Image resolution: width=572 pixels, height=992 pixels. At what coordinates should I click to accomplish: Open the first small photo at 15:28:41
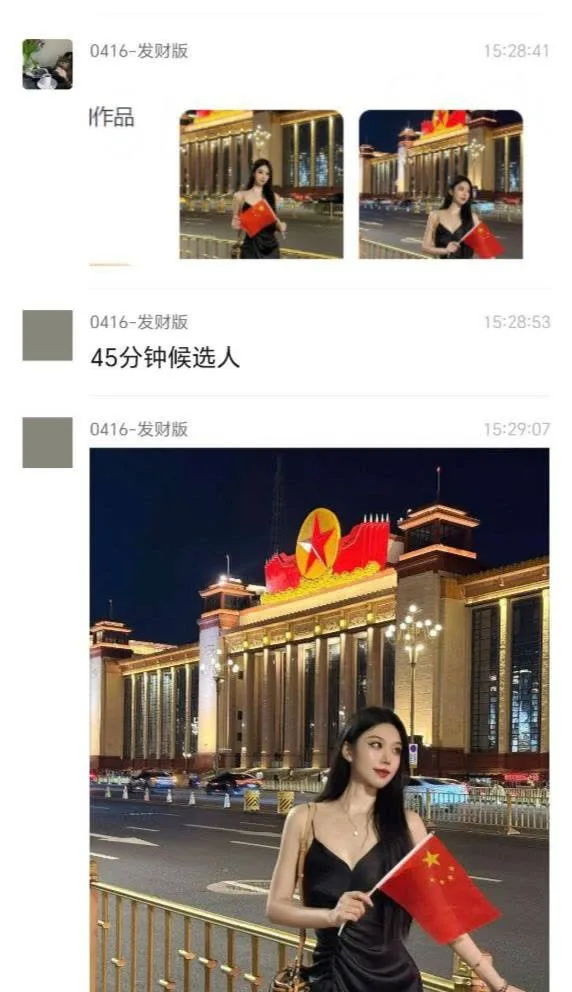(x=261, y=184)
